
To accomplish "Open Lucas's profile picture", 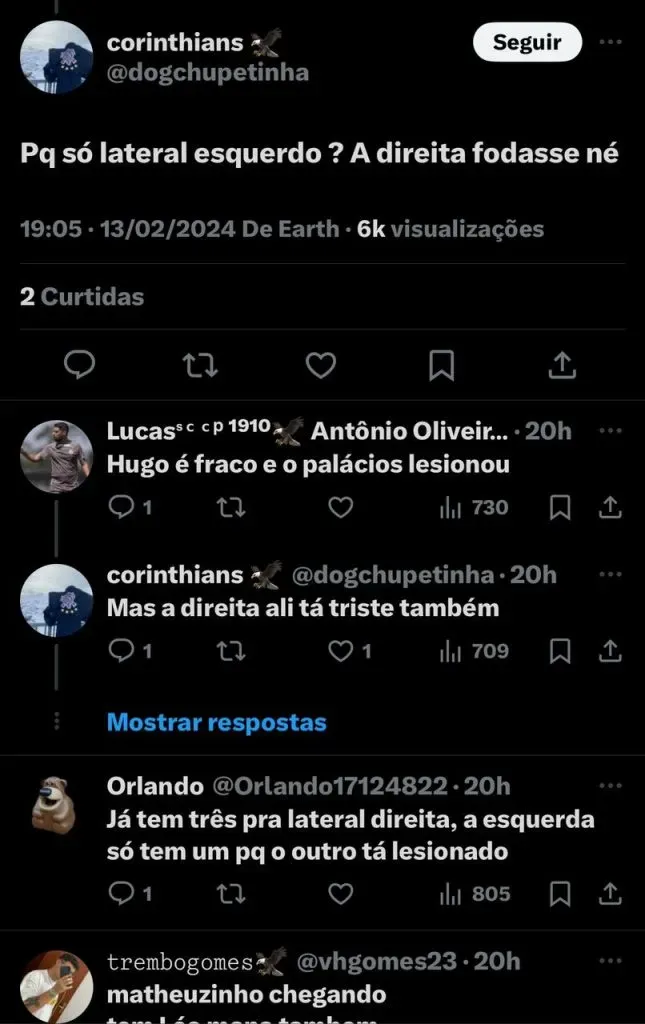I will point(57,455).
